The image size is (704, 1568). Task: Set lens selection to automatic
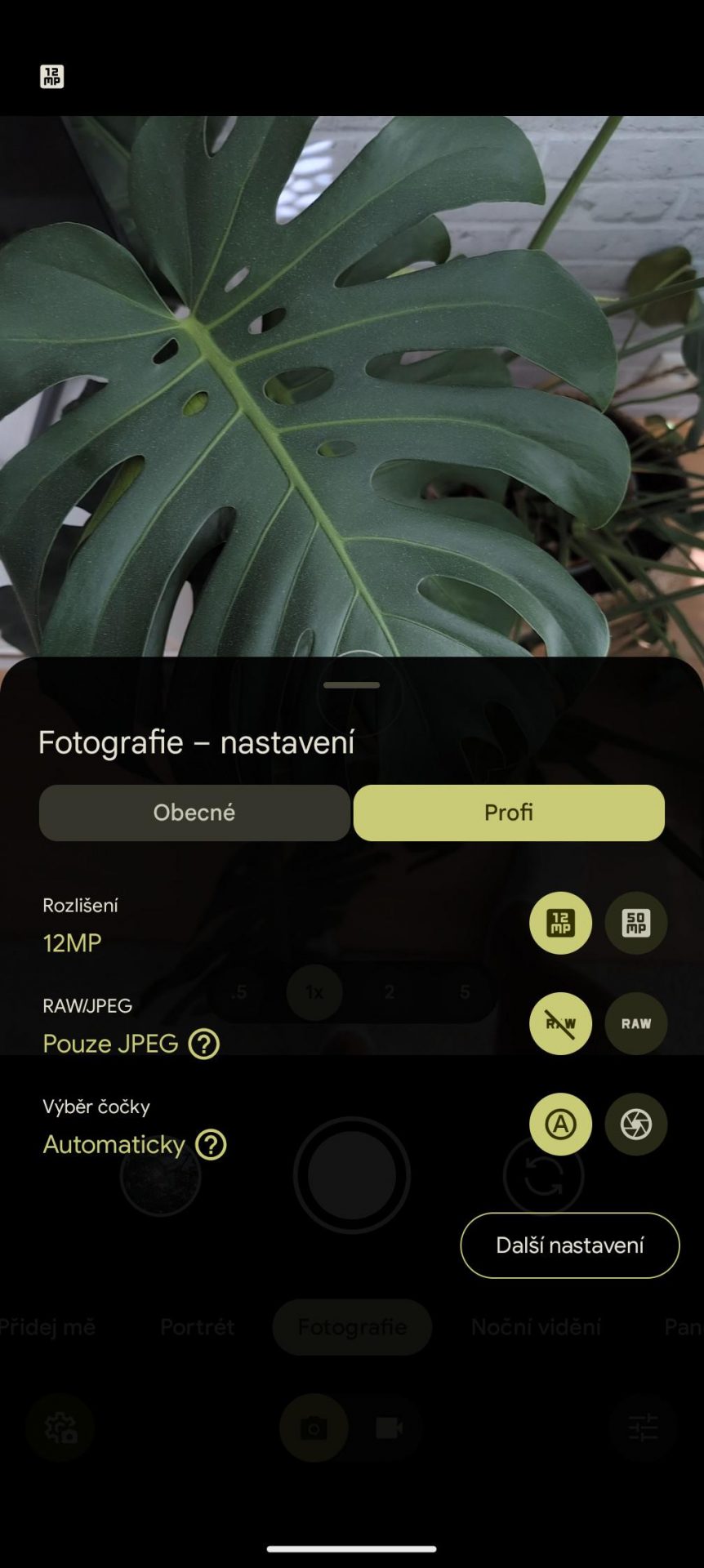(x=560, y=1125)
